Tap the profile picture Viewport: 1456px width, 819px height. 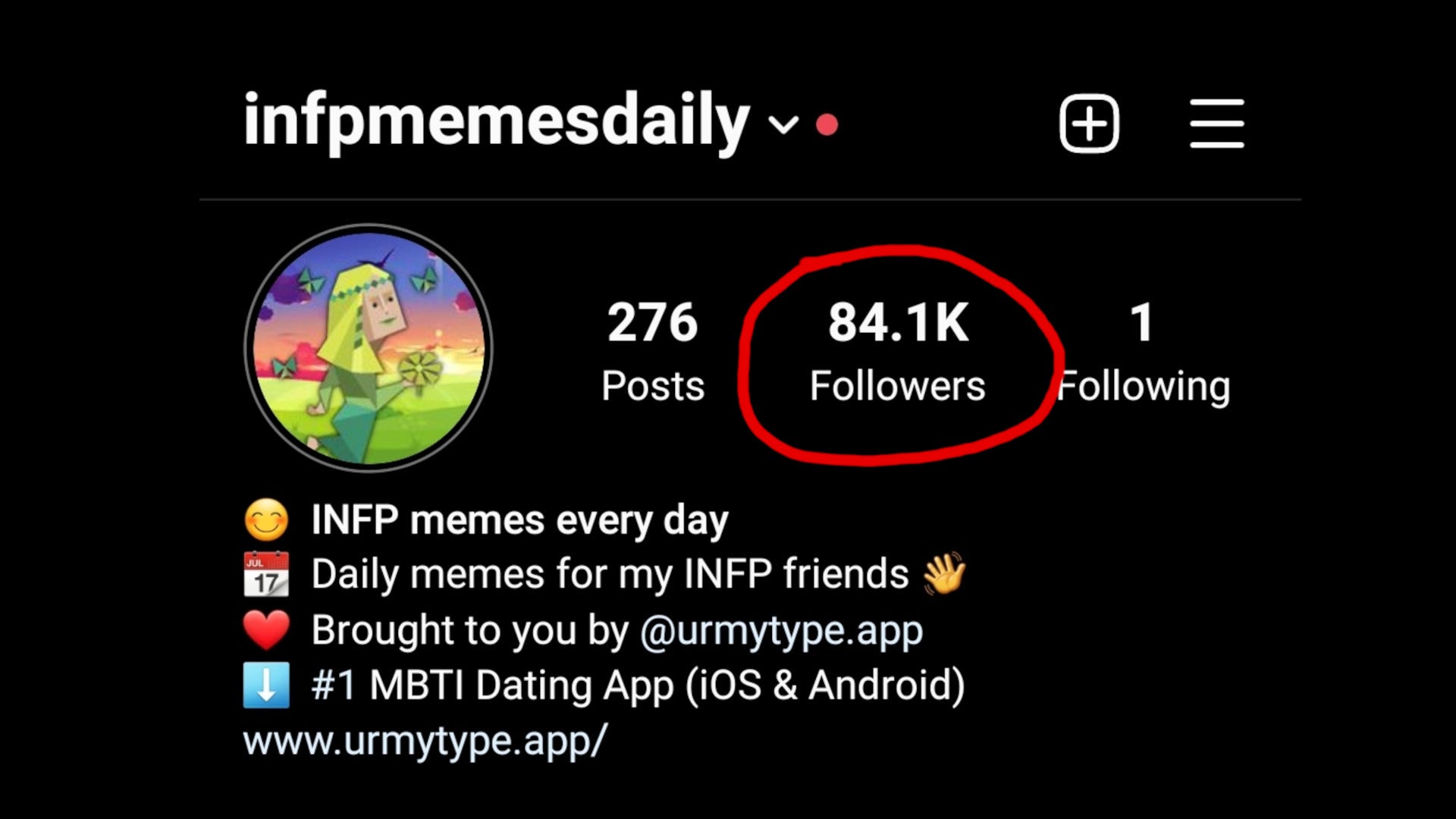coord(369,348)
